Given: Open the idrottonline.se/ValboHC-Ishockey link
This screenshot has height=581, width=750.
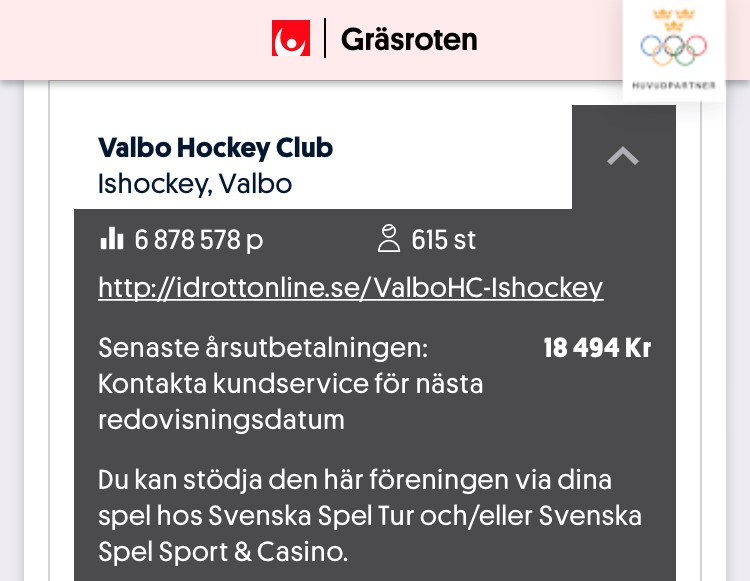Looking at the screenshot, I should pyautogui.click(x=350, y=288).
